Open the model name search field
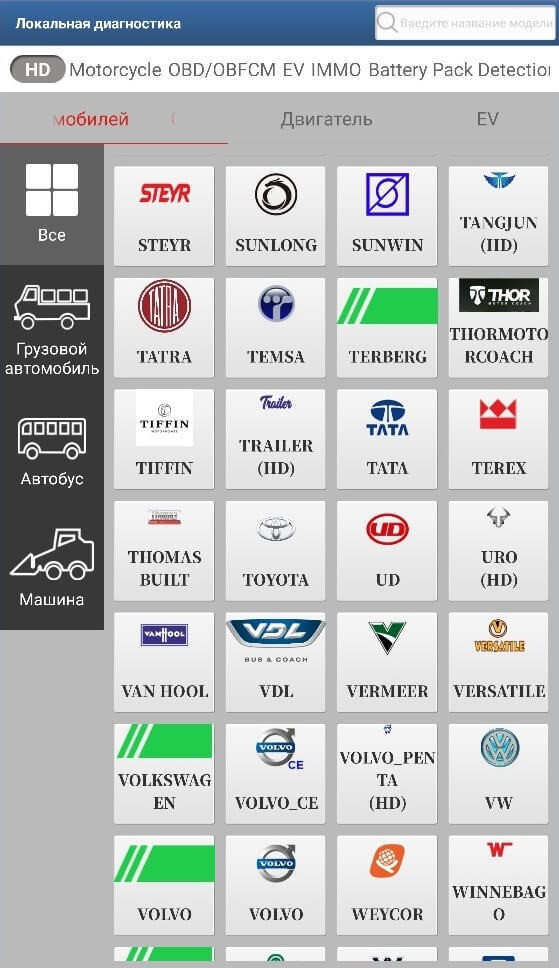Screen dimensions: 559x968 [465, 23]
